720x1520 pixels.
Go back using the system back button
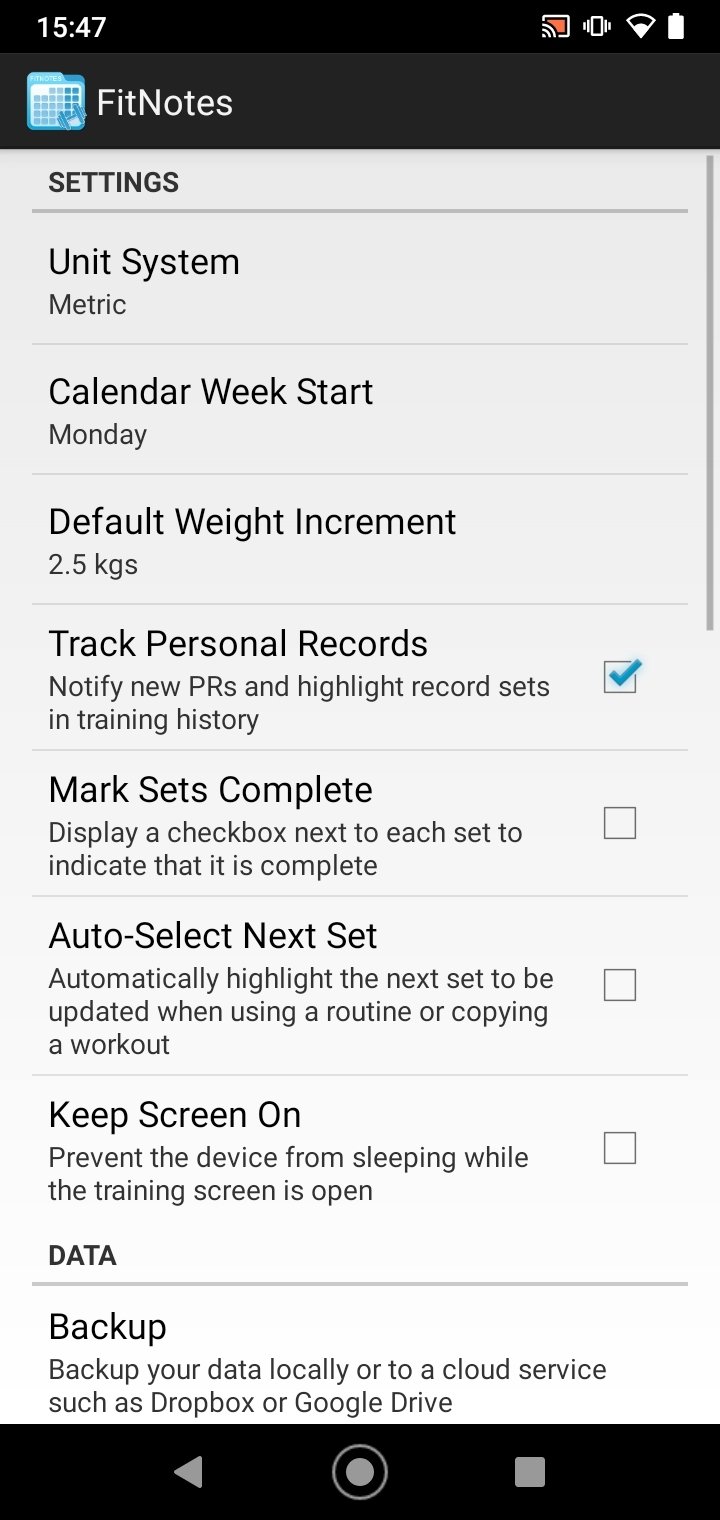(x=188, y=1472)
